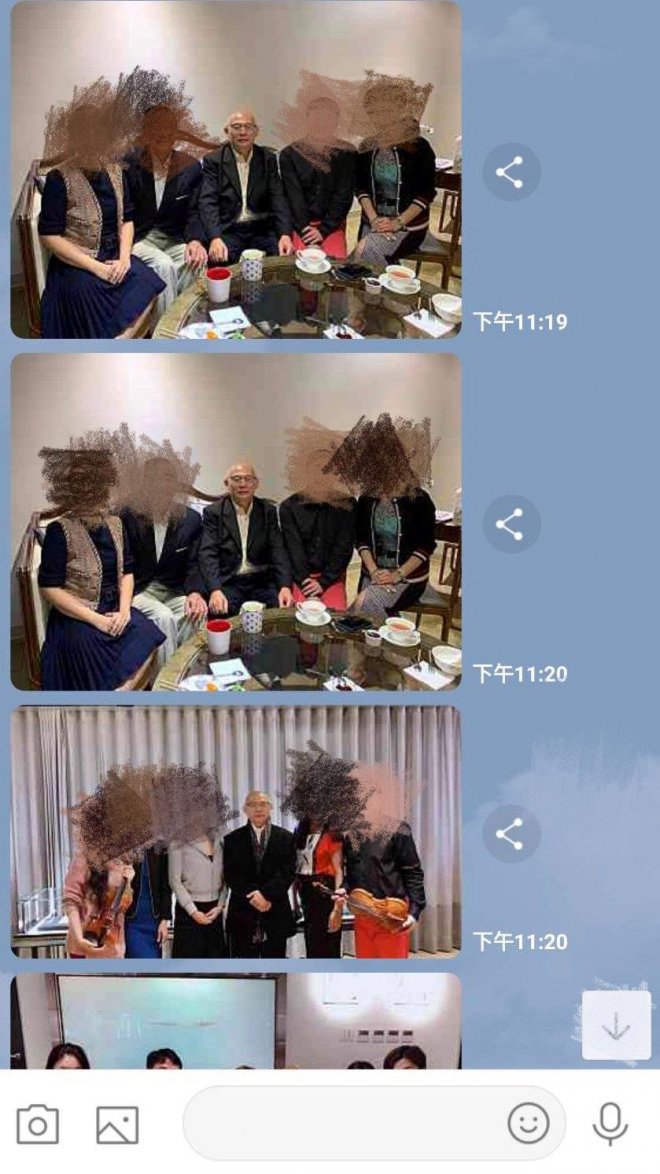
Task: Open the violin group photo
Action: (x=236, y=832)
